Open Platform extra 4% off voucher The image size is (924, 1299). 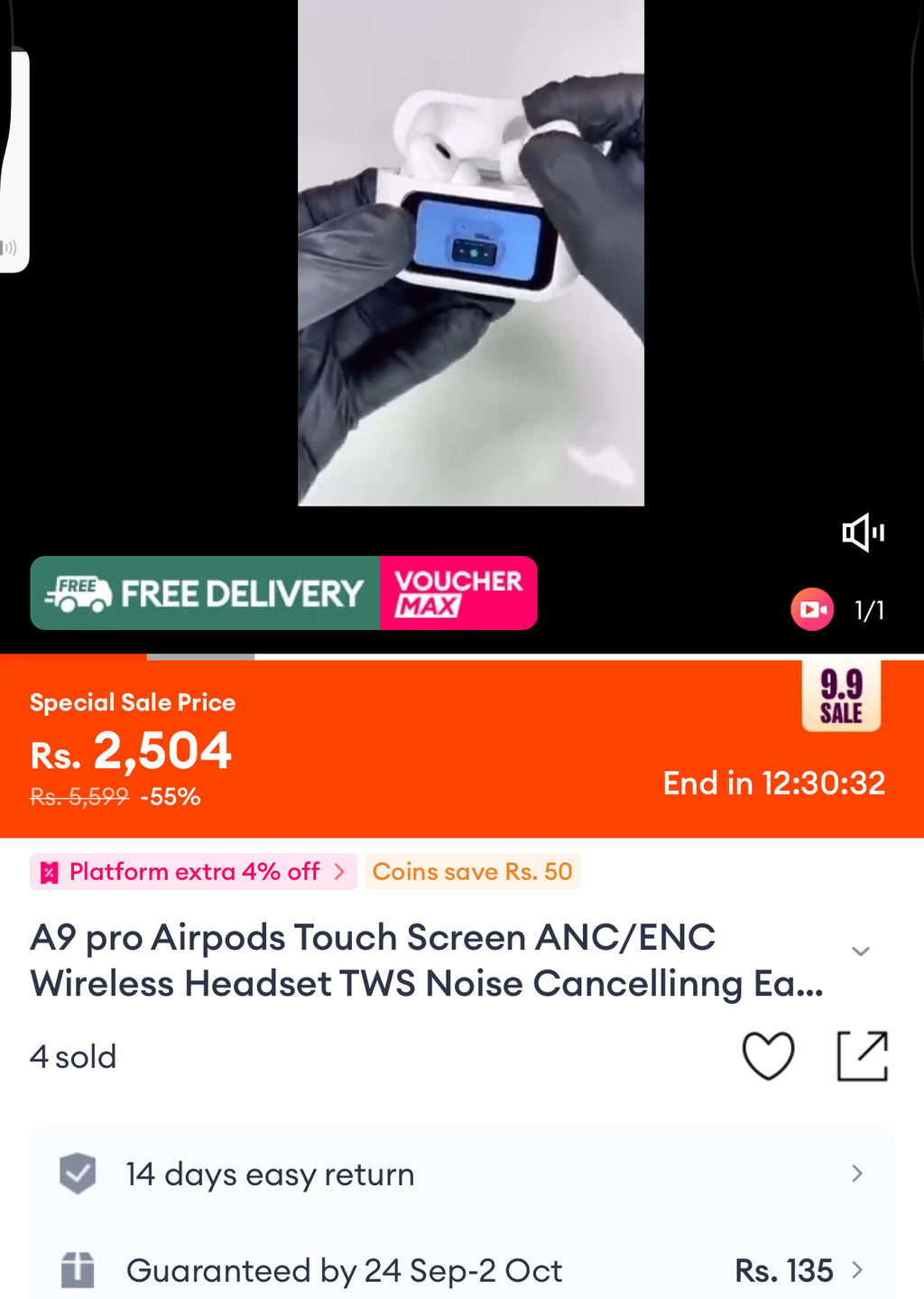pos(193,872)
